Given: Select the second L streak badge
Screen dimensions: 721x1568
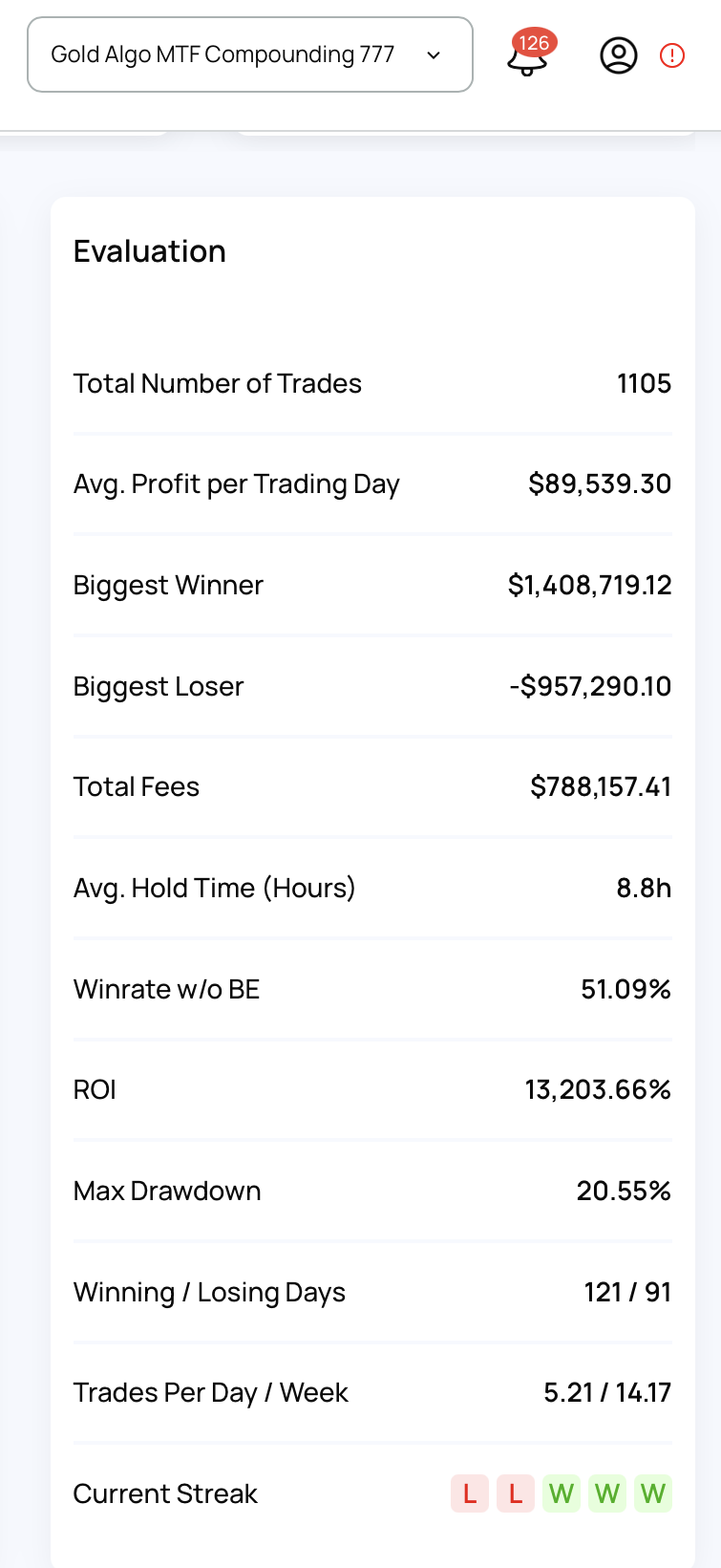Looking at the screenshot, I should coord(516,1493).
